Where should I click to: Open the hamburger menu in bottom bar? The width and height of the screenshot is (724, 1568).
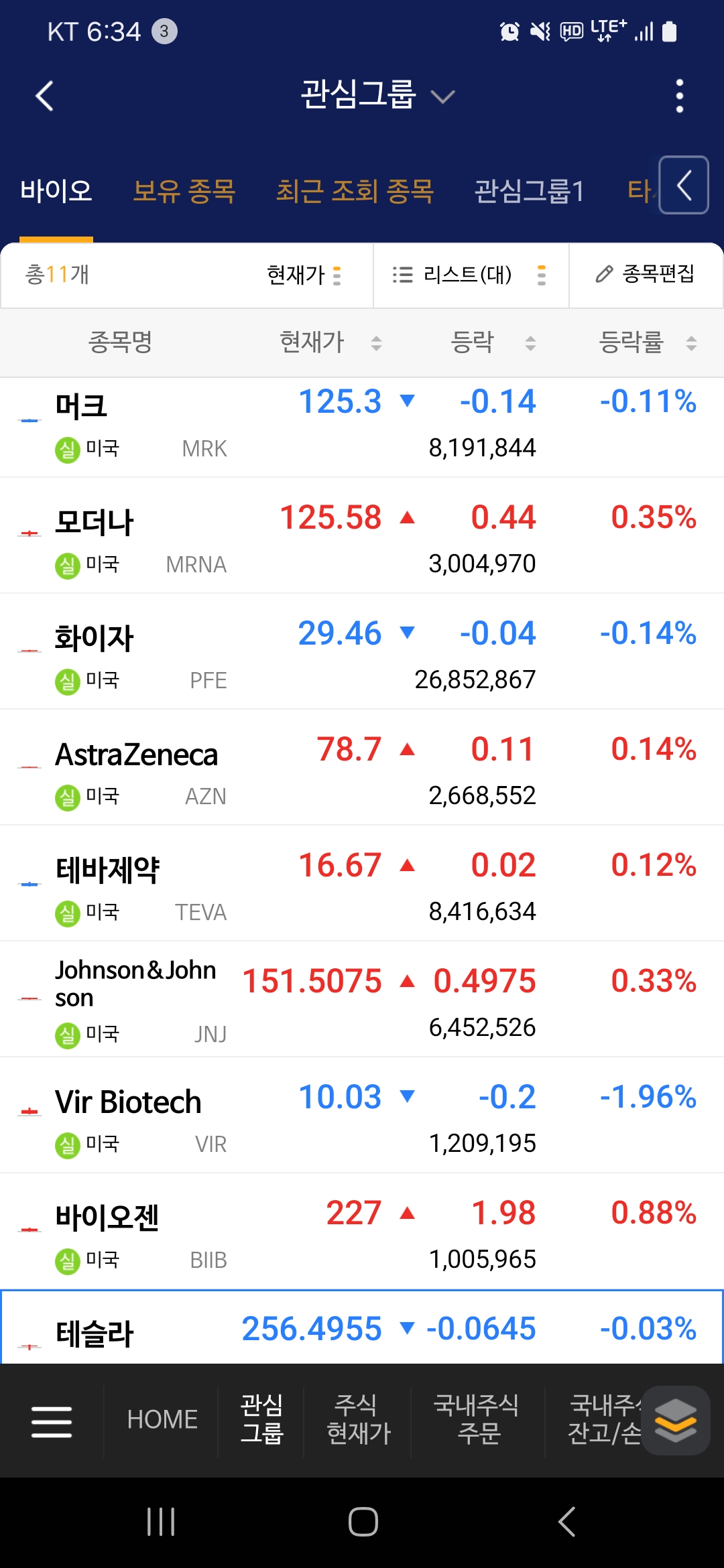(52, 1421)
